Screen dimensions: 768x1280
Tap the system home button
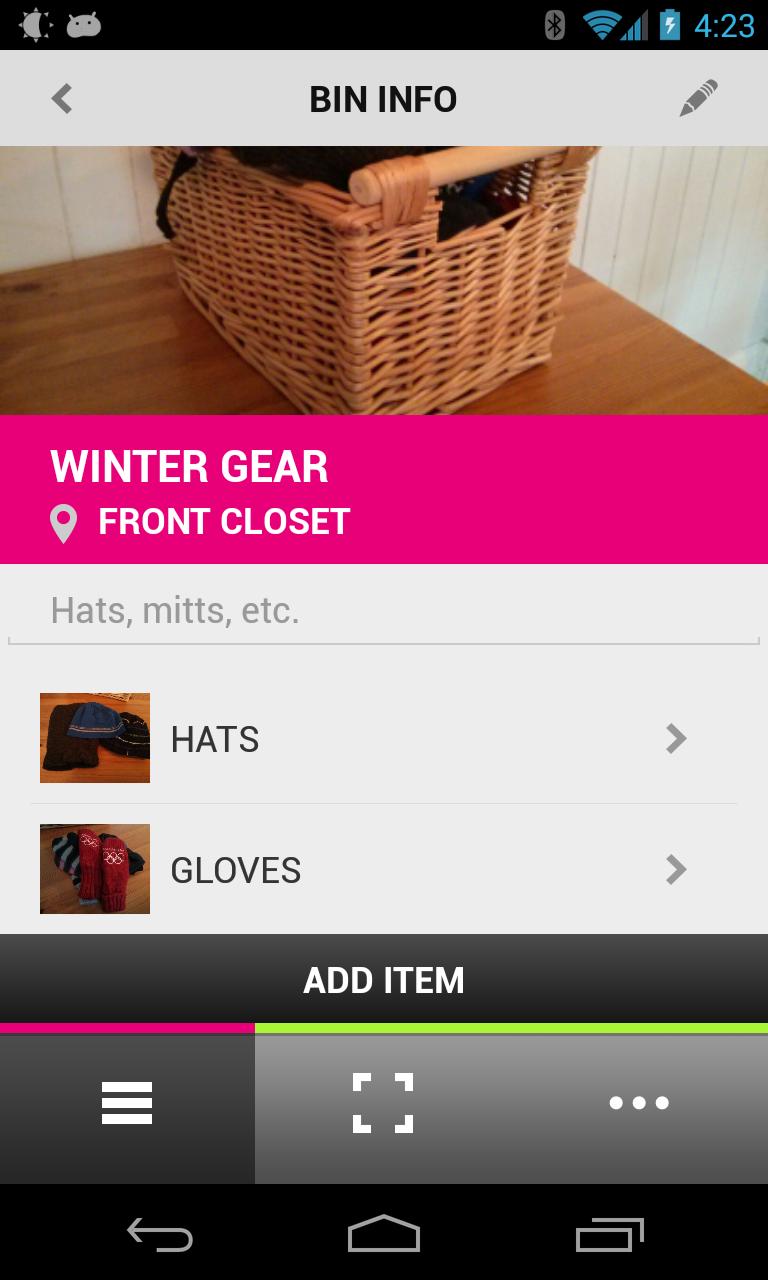pos(384,1234)
